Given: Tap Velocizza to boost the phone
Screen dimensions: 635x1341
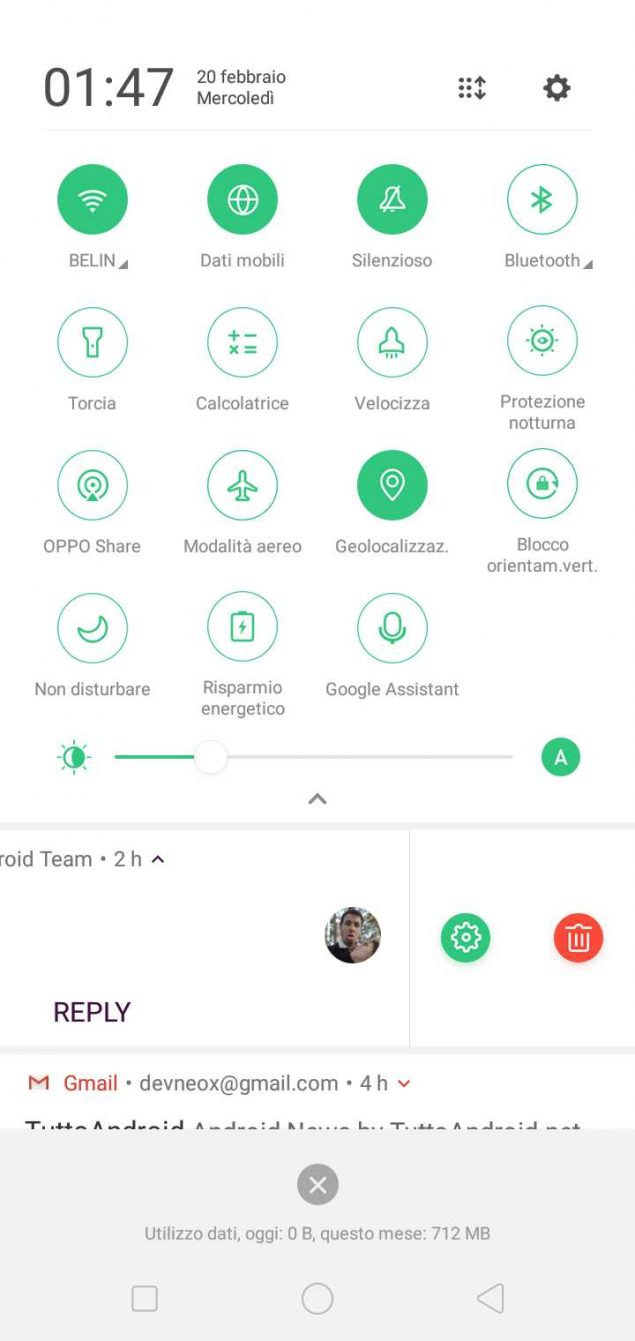Looking at the screenshot, I should (392, 342).
